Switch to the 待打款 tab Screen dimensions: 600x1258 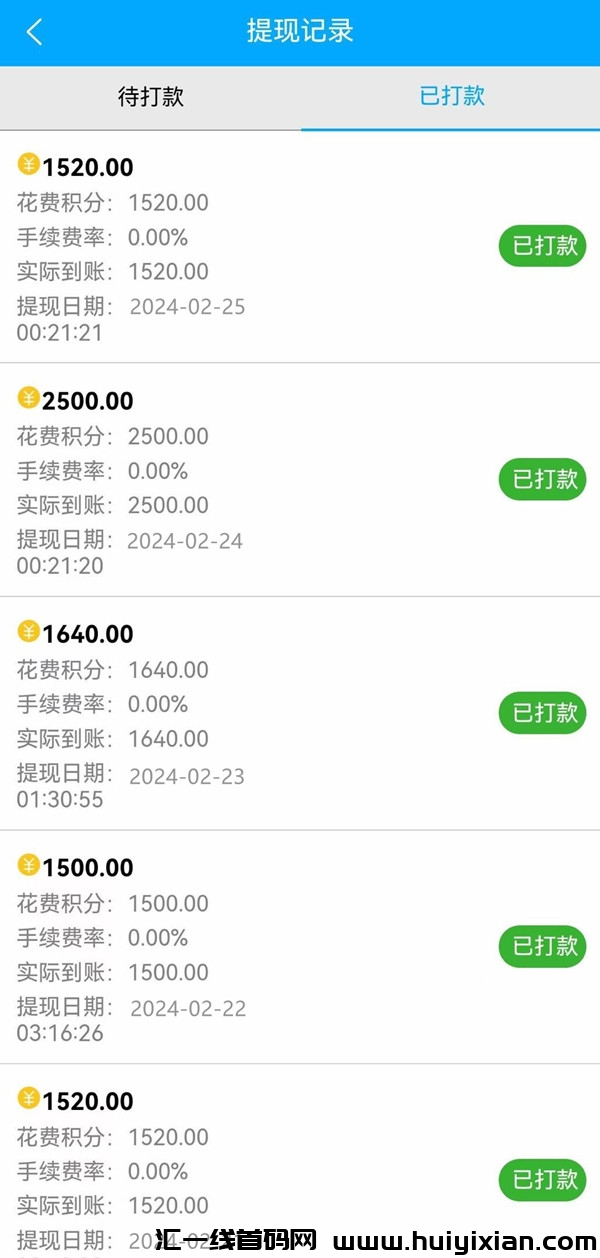click(x=151, y=97)
